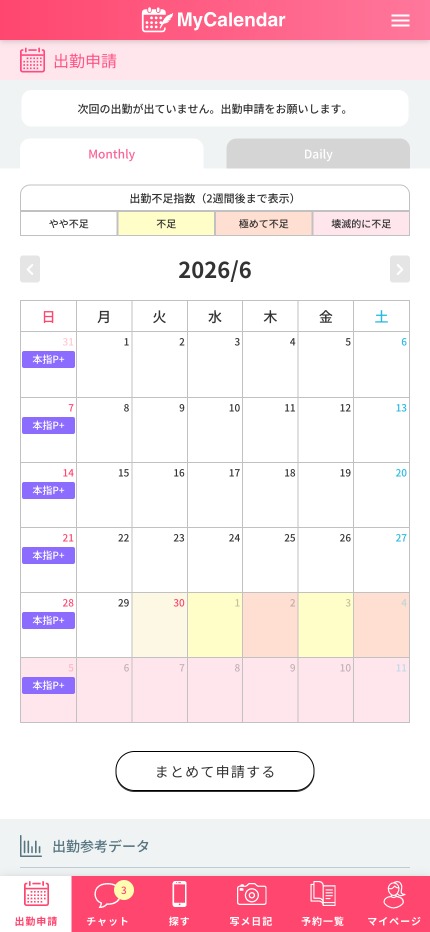The height and width of the screenshot is (932, 430).
Task: Pick June 12 on the calendar
Action: (326, 430)
